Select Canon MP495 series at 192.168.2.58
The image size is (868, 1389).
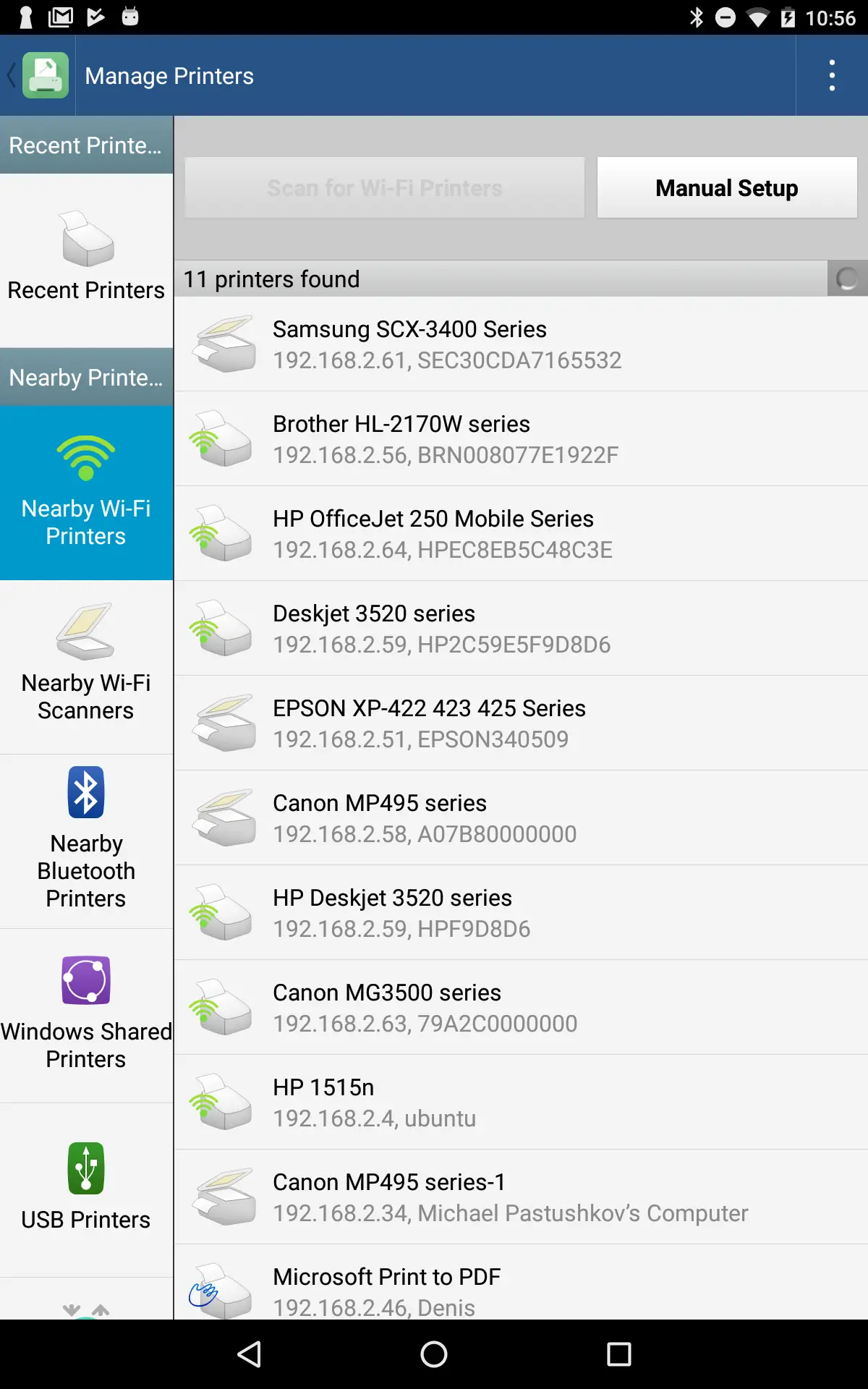coord(521,818)
